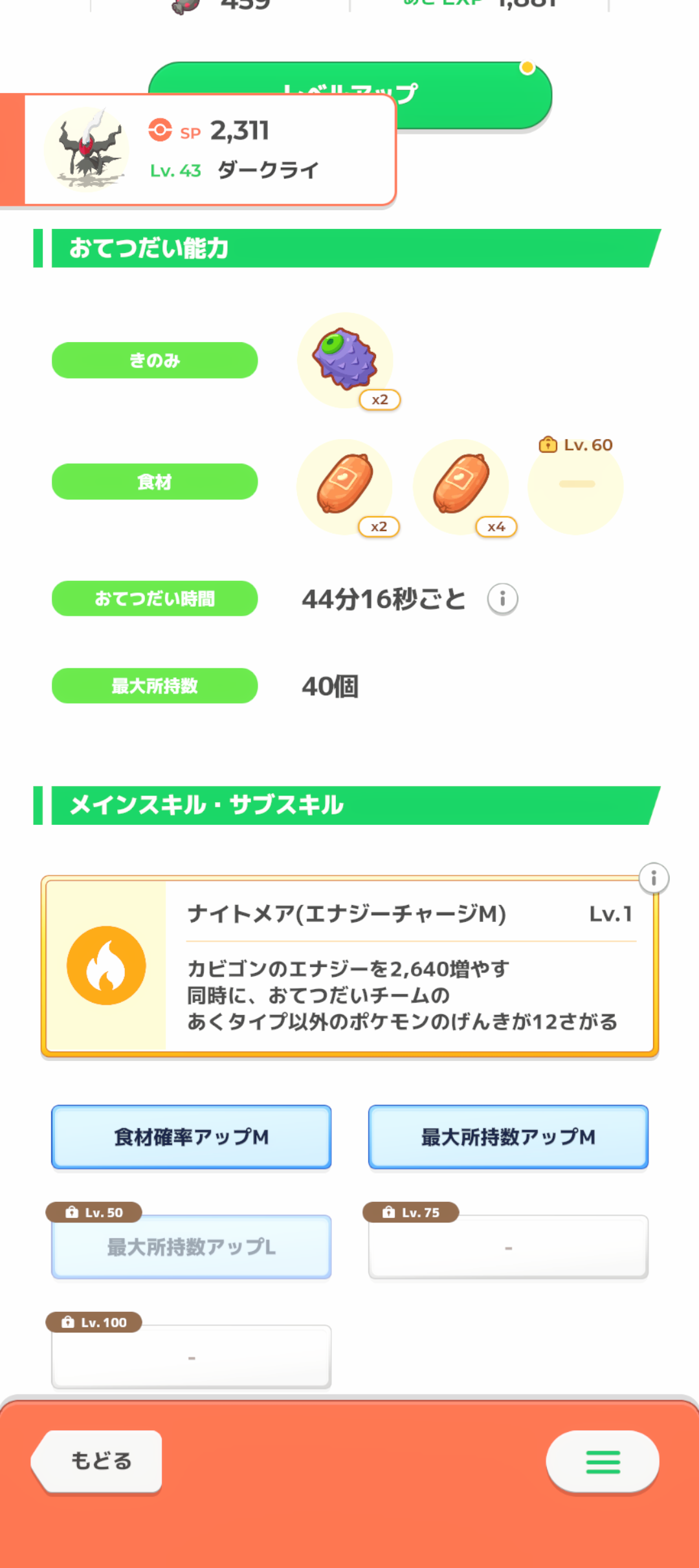Screen dimensions: 699x1568
Task: Tap the berry icon in きのみ row
Action: point(346,360)
